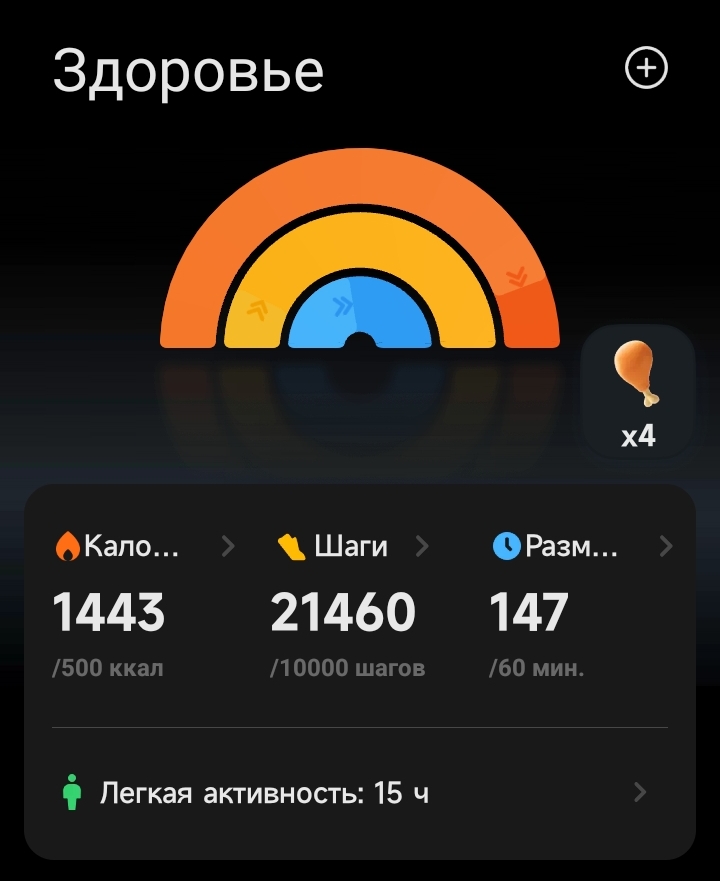This screenshot has width=720, height=881.
Task: Open the Легкая активность: 15 ч row
Action: [359, 794]
